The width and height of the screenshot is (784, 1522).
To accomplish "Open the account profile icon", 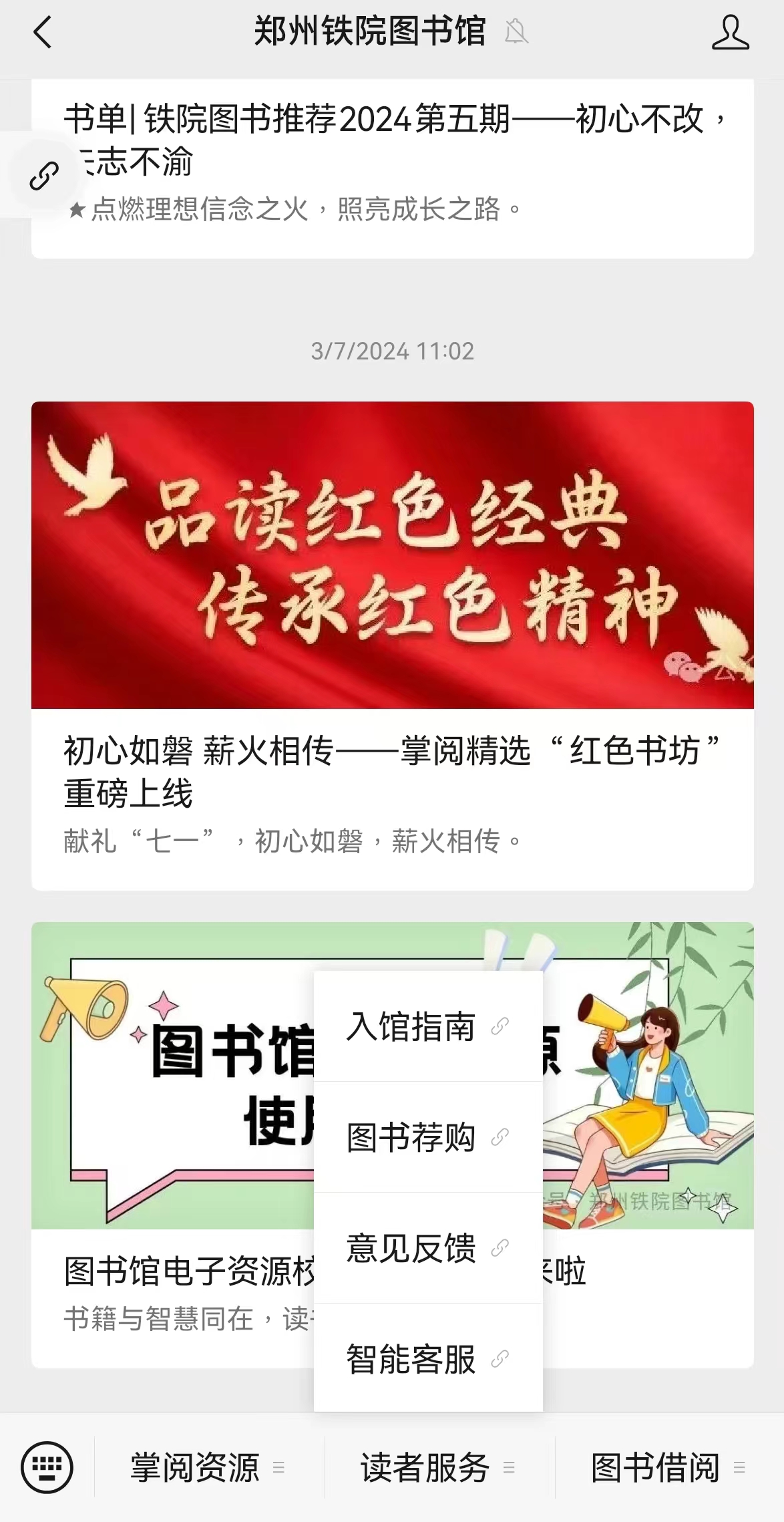I will click(730, 33).
